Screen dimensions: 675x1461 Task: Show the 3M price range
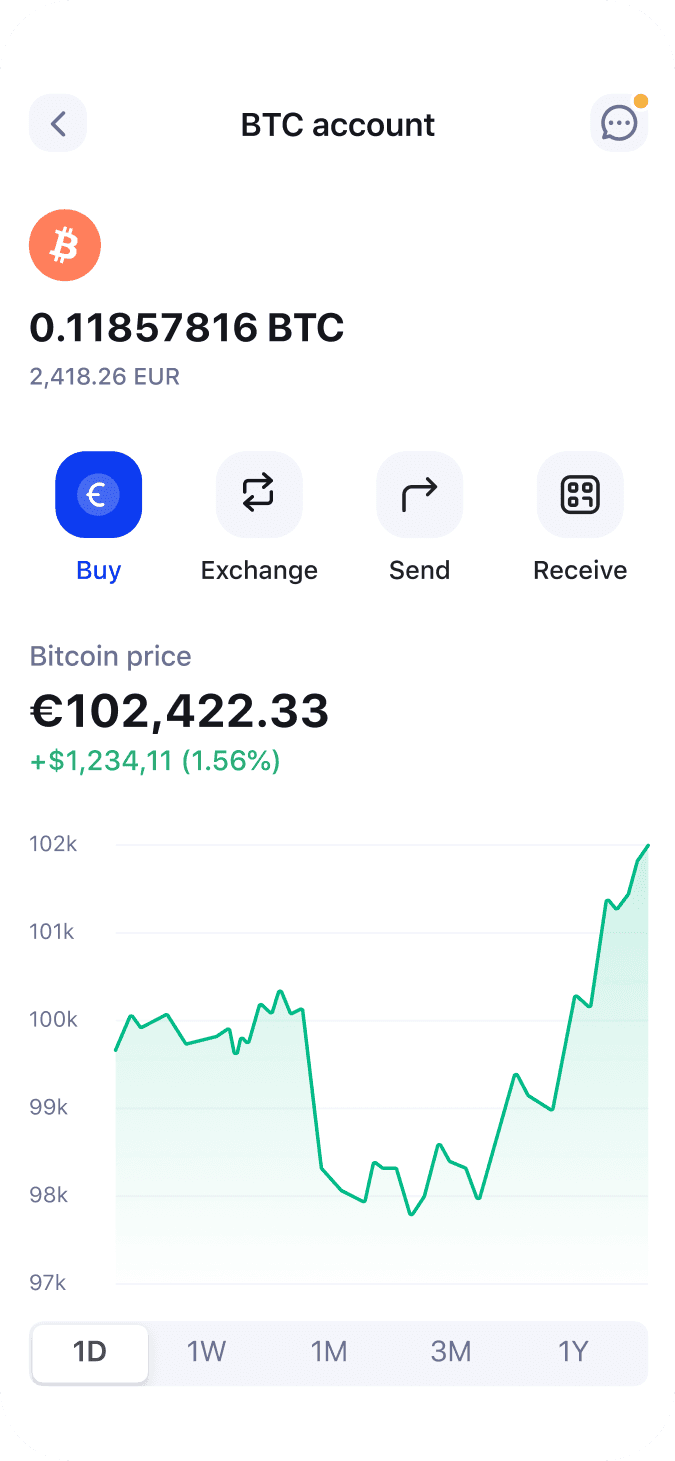pyautogui.click(x=451, y=1352)
